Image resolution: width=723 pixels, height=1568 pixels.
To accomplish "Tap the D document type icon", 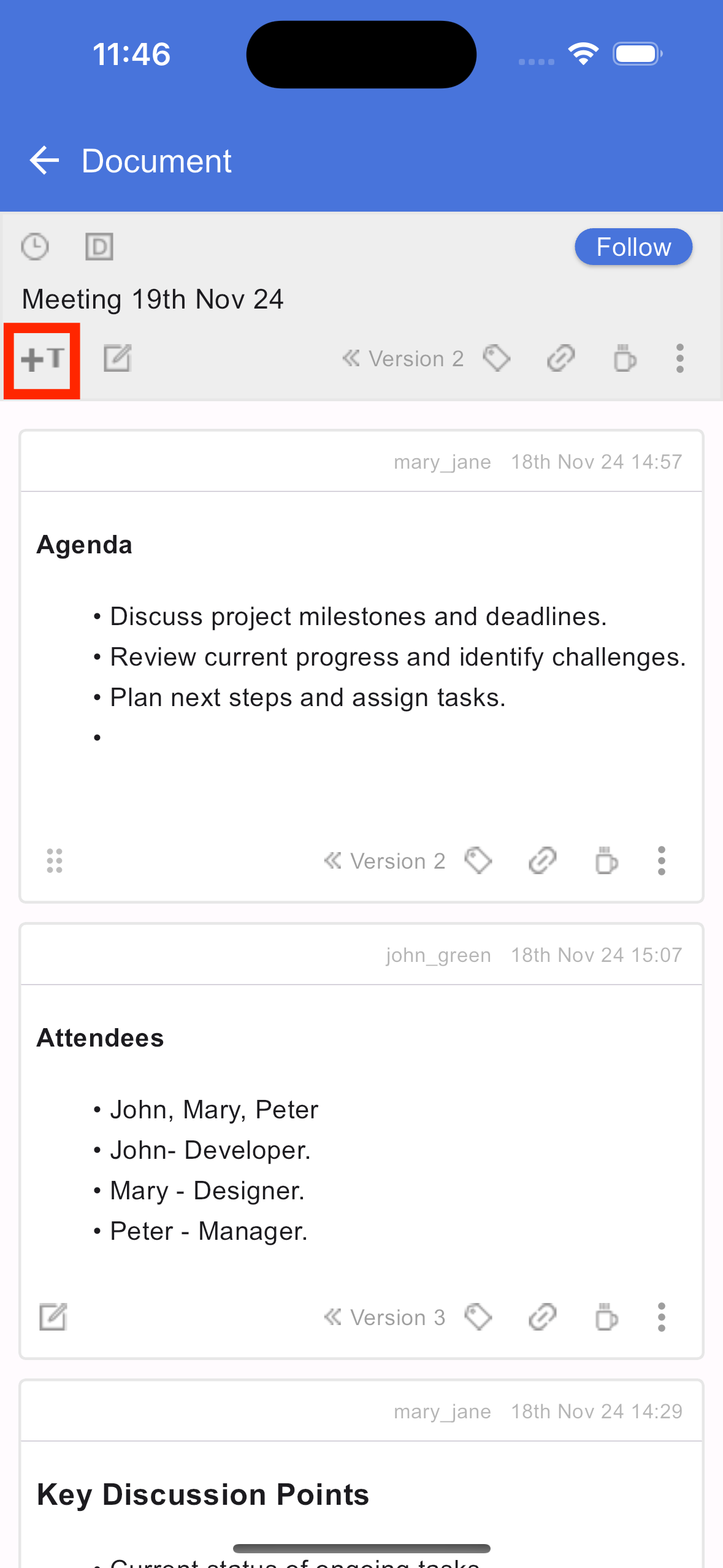I will point(99,247).
